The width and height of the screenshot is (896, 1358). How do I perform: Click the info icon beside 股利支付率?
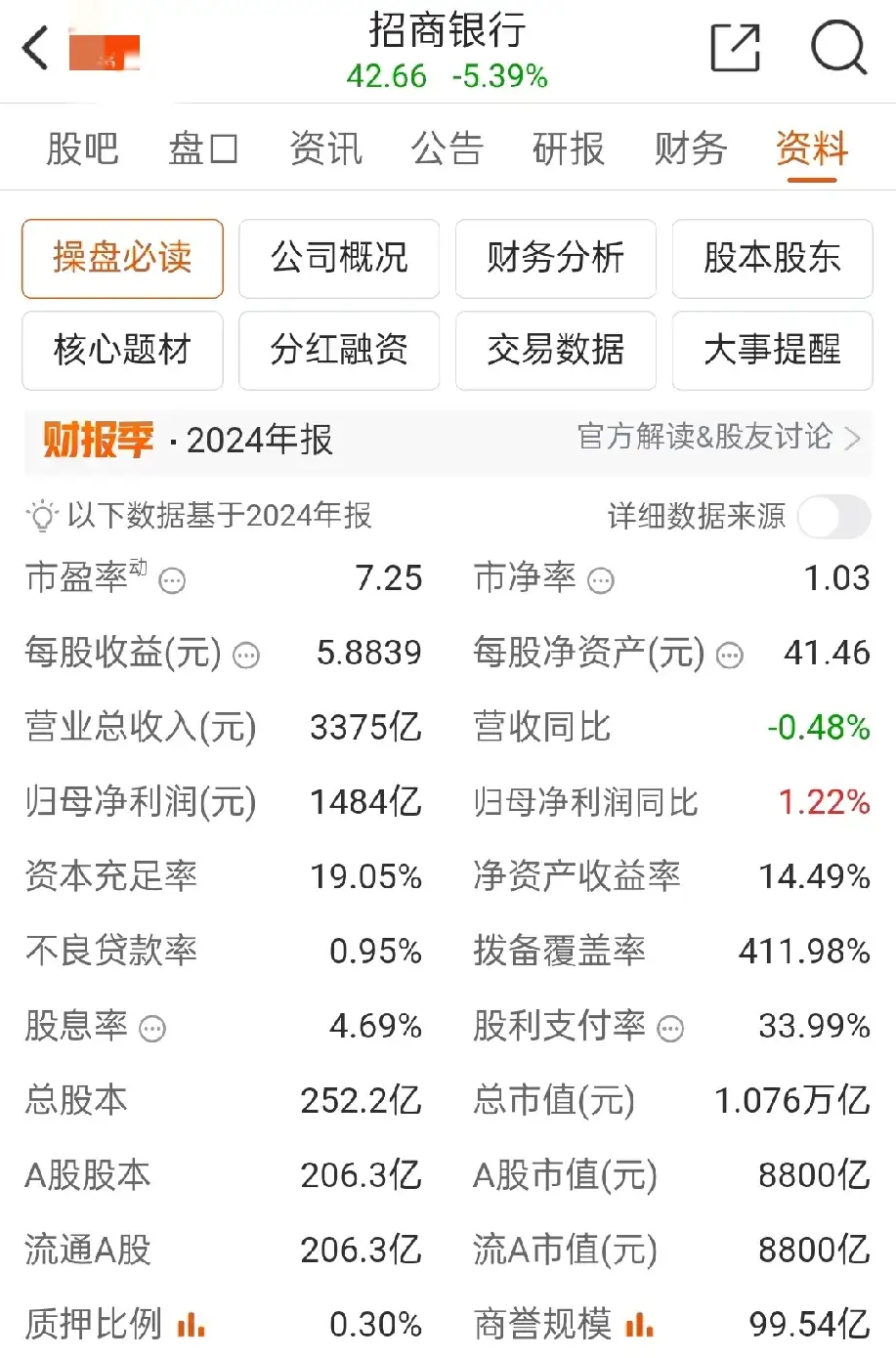[669, 1030]
